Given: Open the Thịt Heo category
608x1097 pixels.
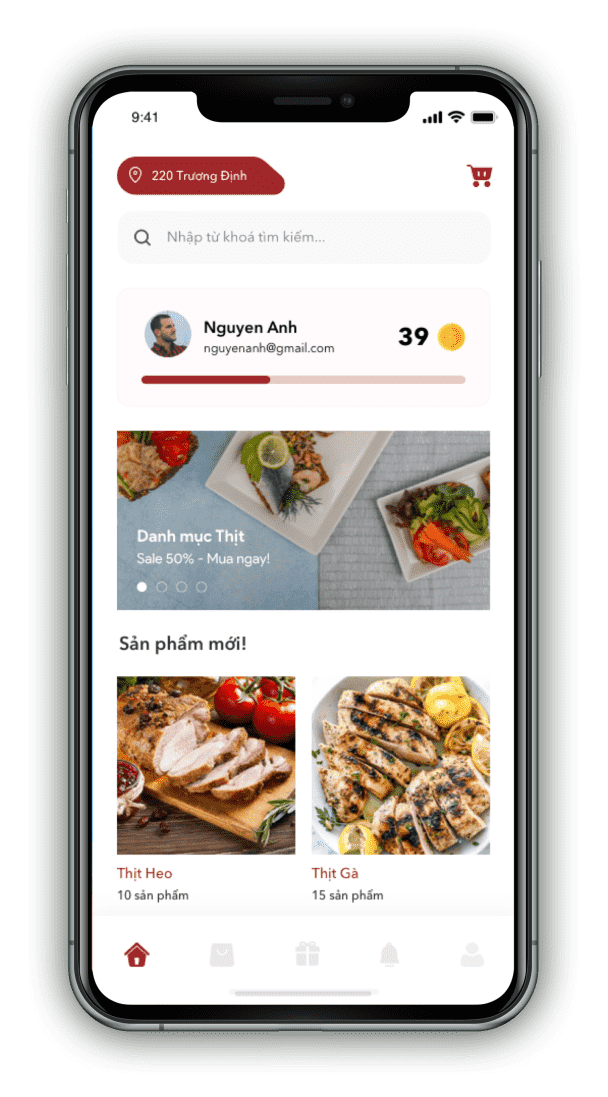Looking at the screenshot, I should 206,788.
